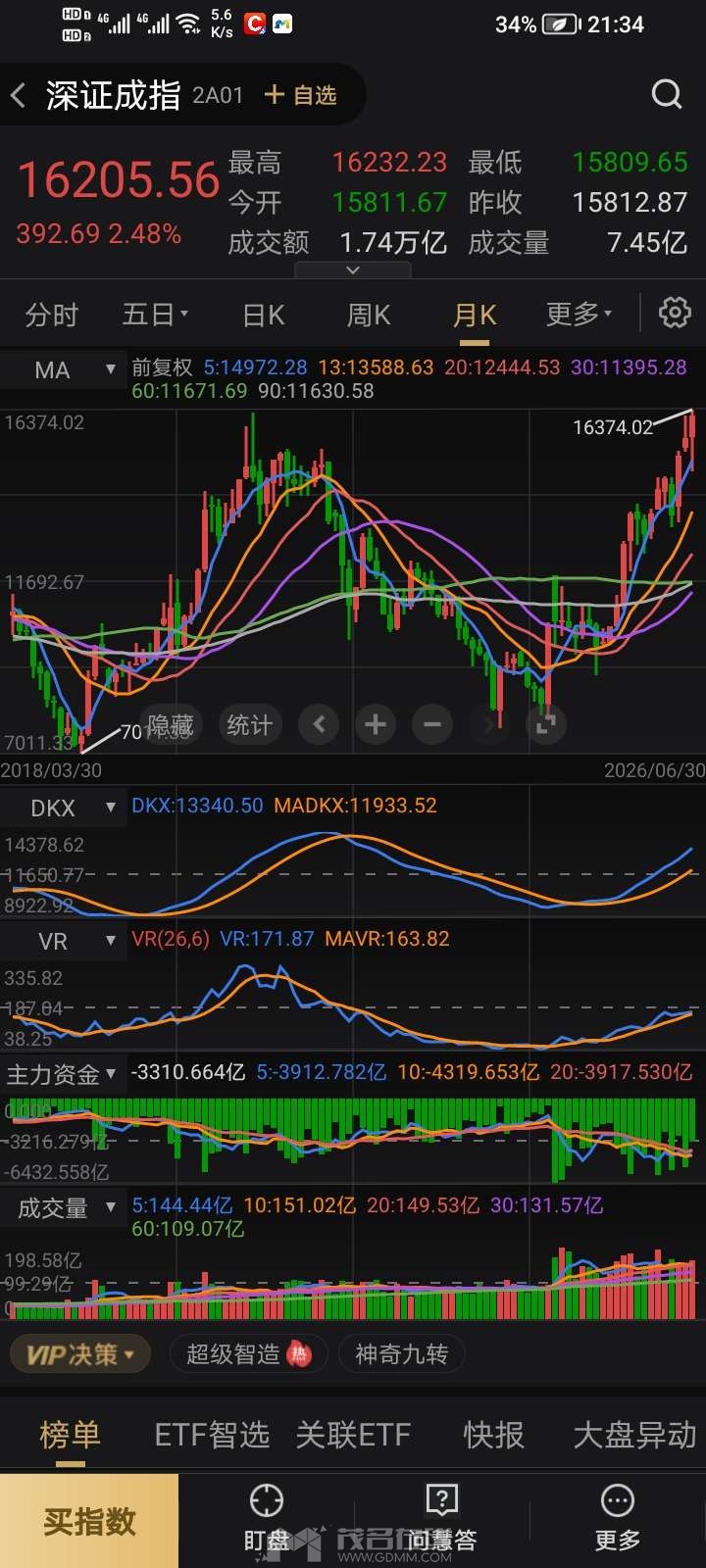Switch to the ETF智选 tab
Viewport: 706px width, 1568px height.
[x=212, y=1436]
